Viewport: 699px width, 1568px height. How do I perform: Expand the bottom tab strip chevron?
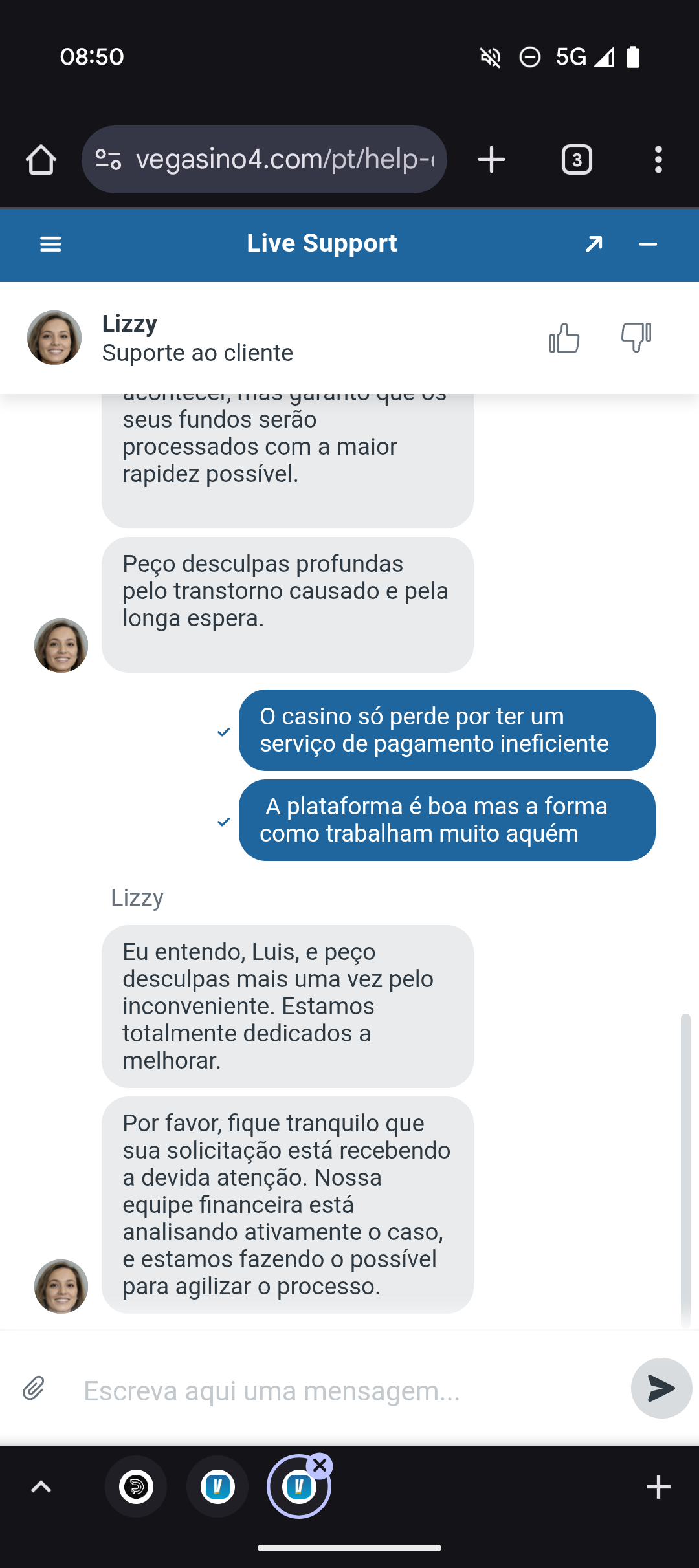pos(41,1487)
